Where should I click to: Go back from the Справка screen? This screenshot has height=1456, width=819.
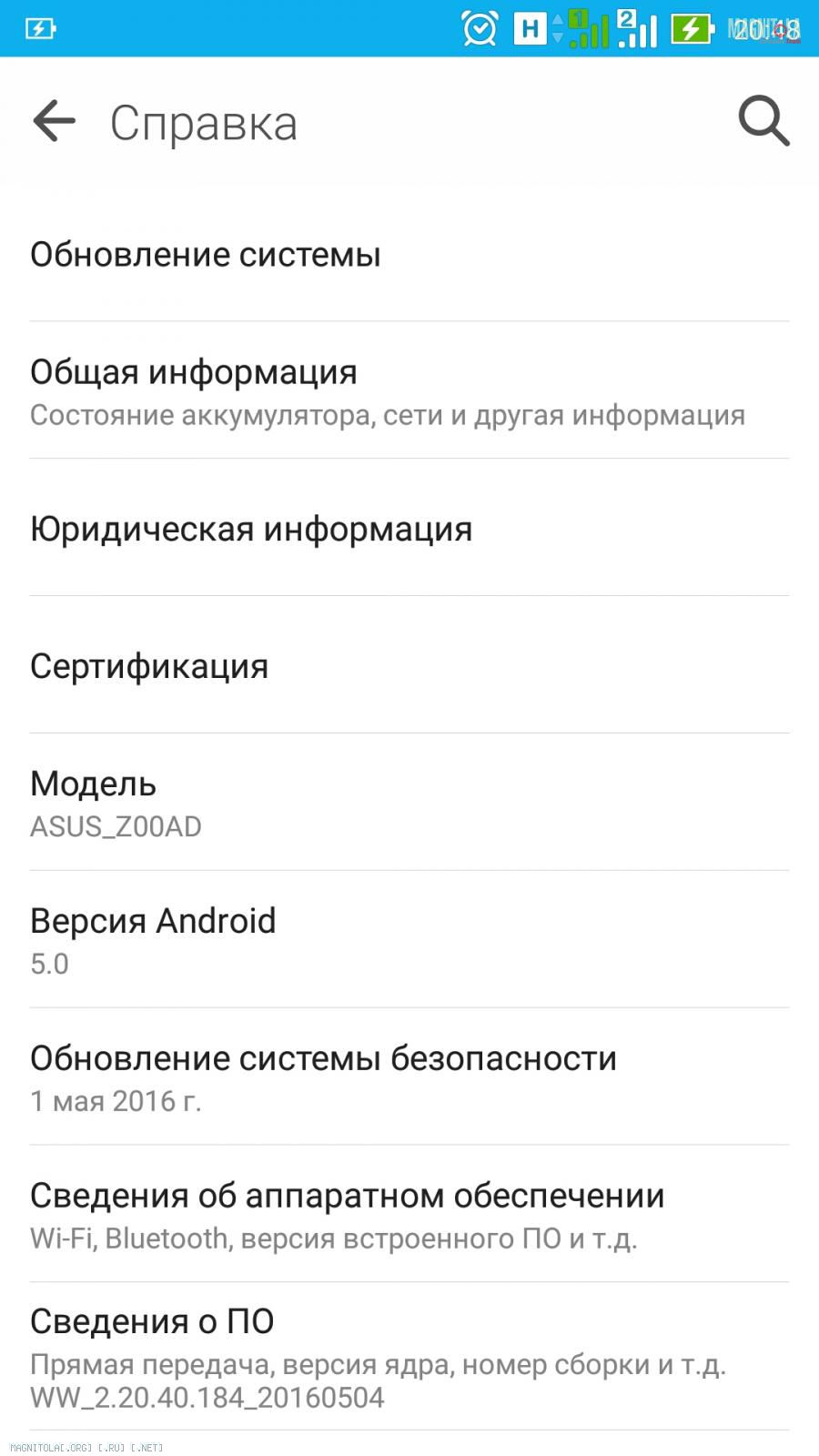point(54,121)
